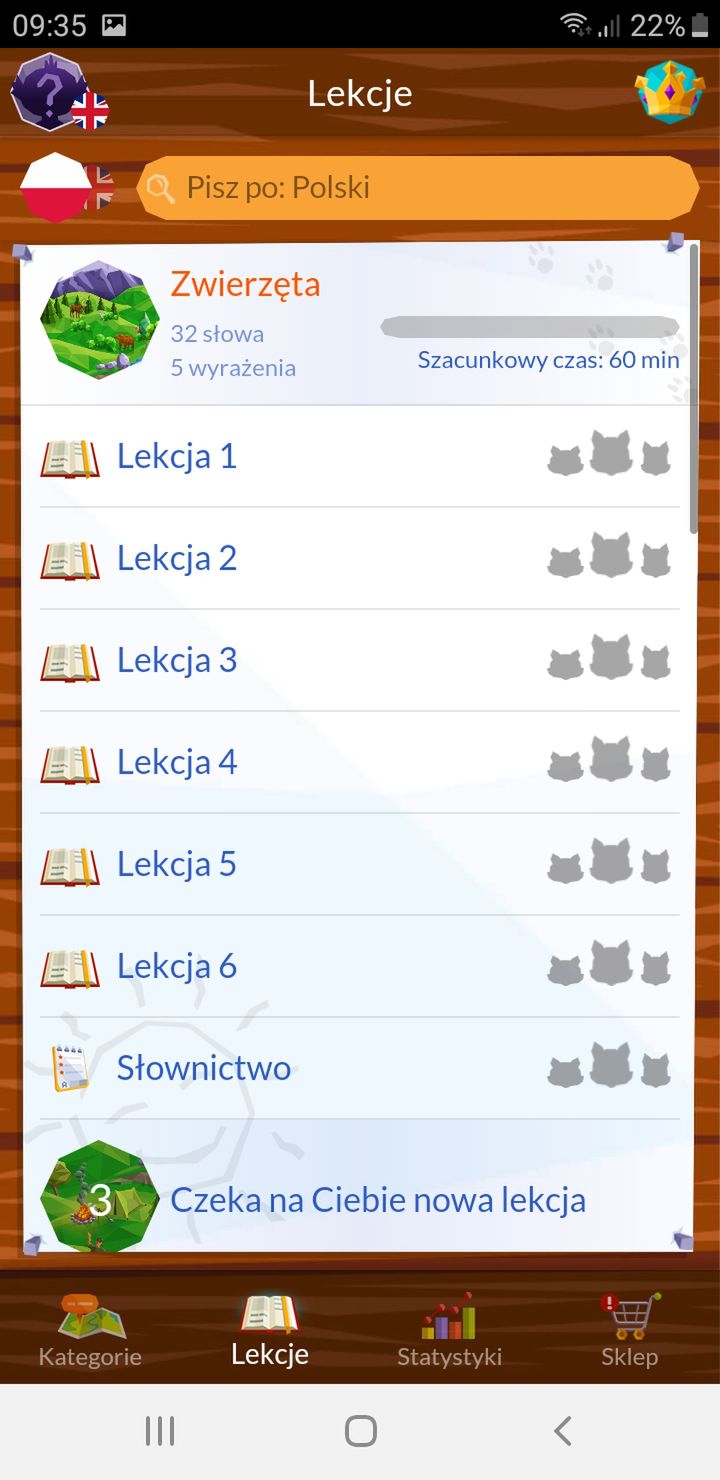The image size is (720, 1480).
Task: Open the Zwierzęta category header
Action: (x=359, y=322)
